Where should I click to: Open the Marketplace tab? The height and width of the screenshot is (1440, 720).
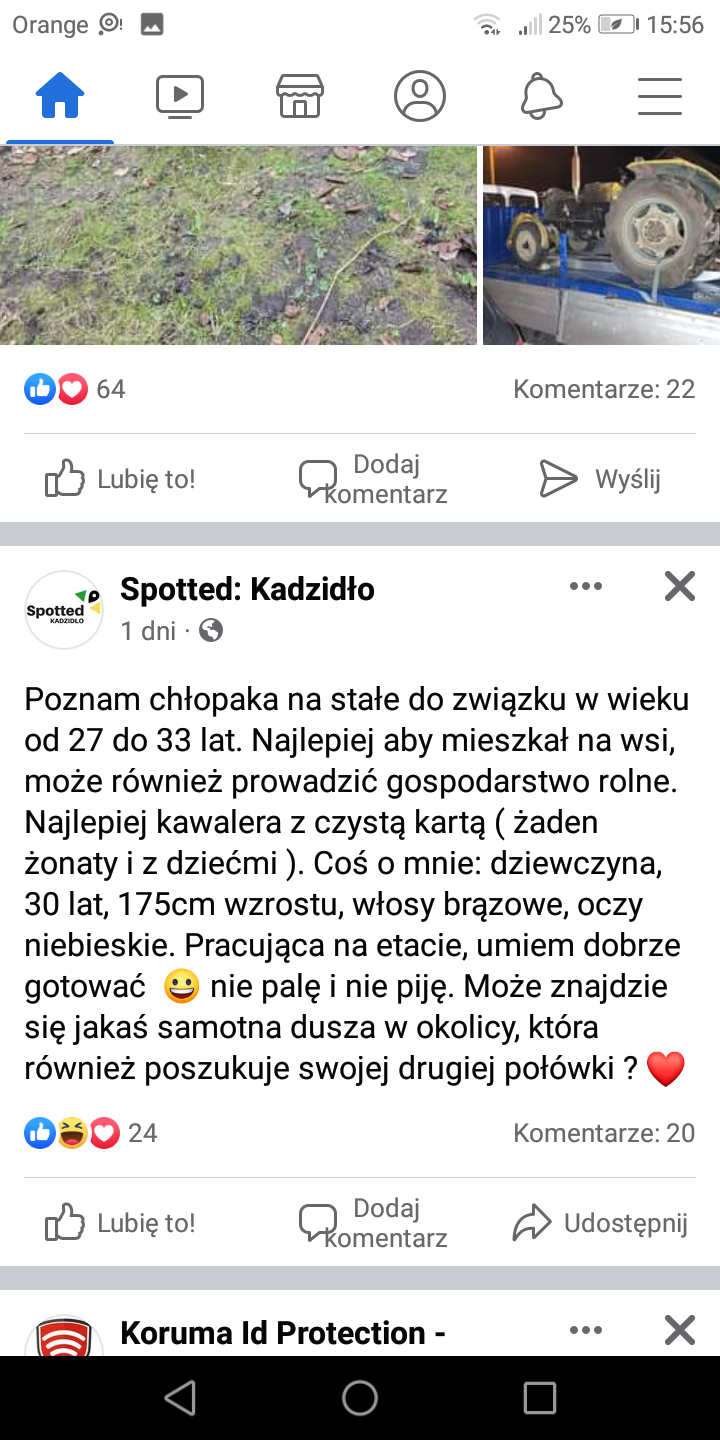pos(300,97)
